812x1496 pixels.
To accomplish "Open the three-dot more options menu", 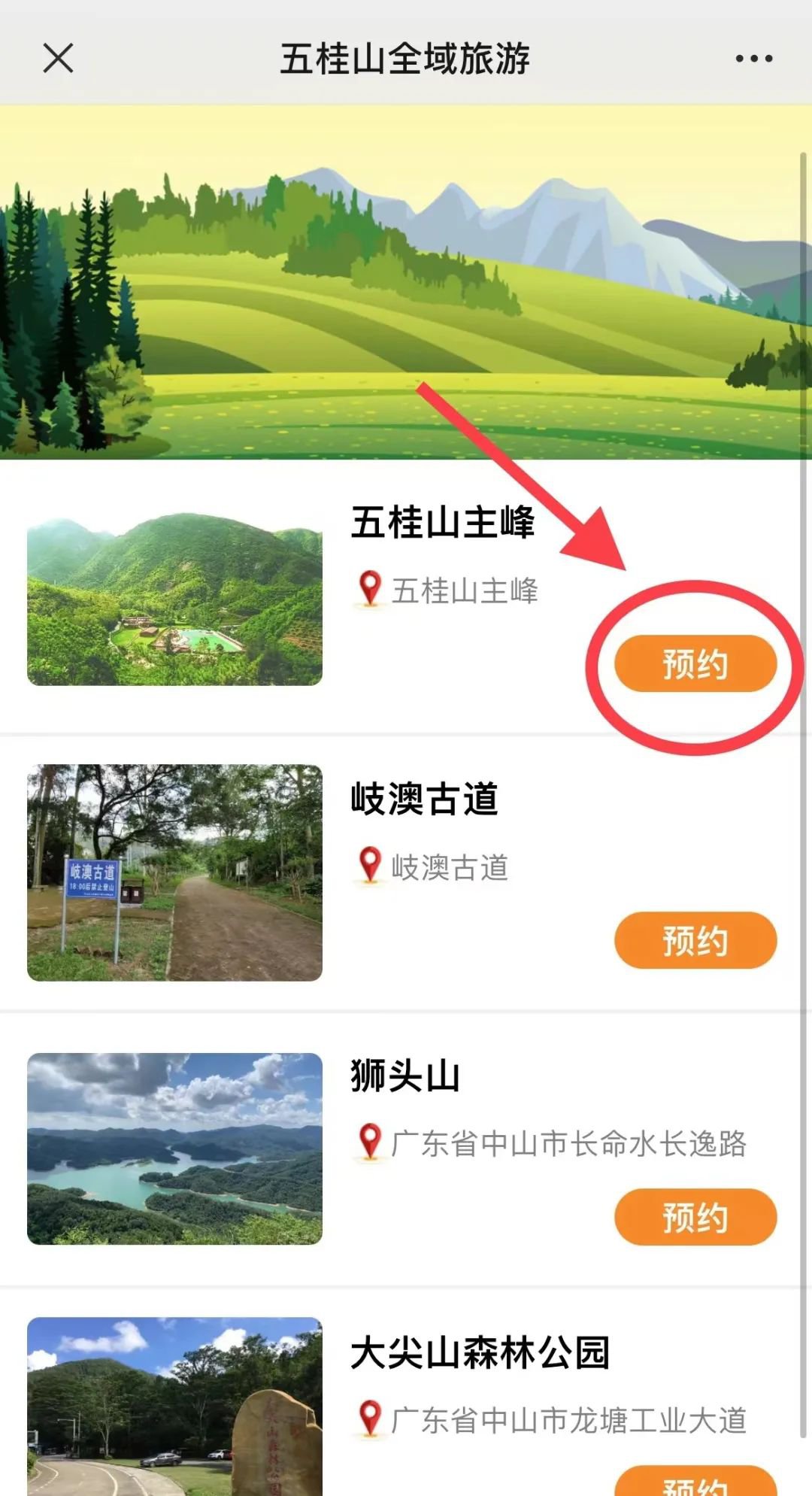I will [x=753, y=58].
